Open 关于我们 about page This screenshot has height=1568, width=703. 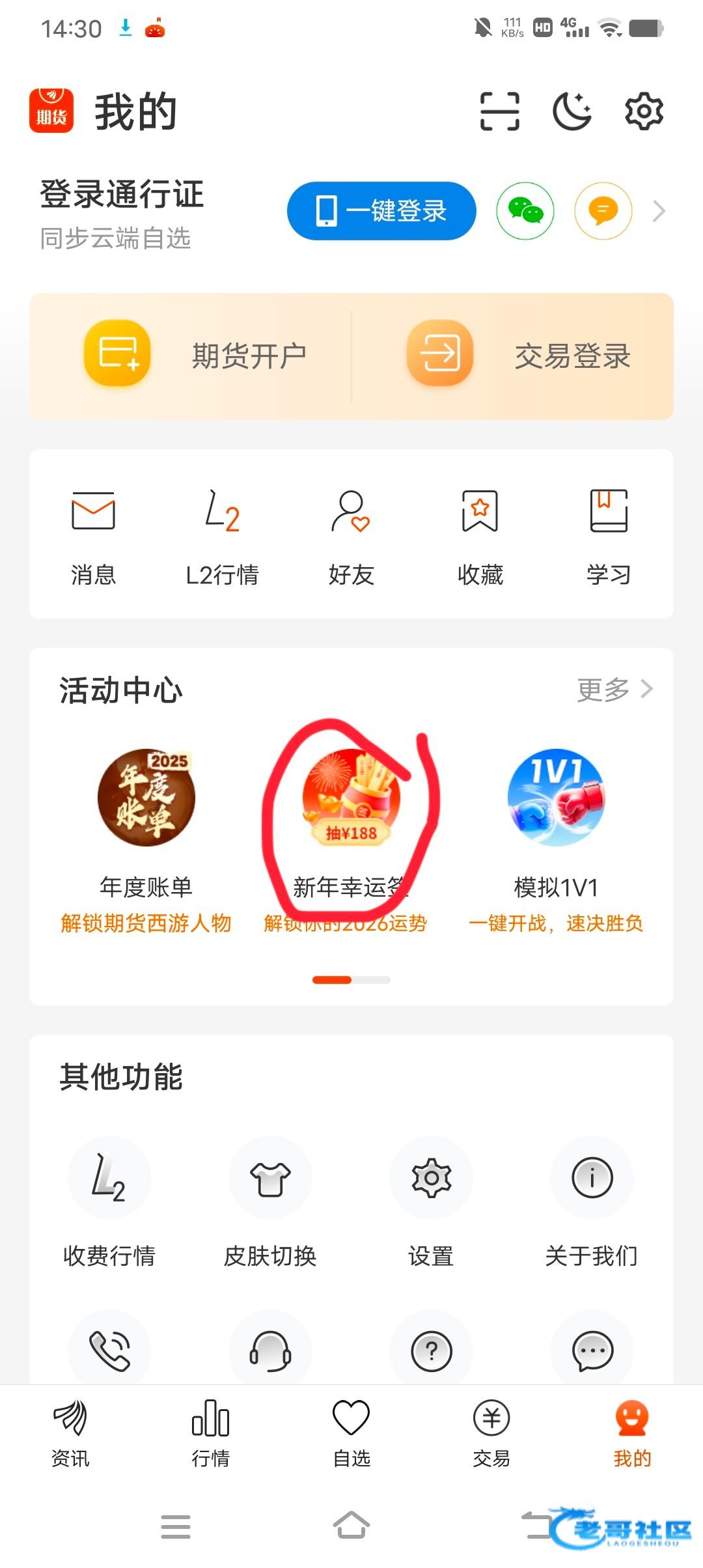pyautogui.click(x=592, y=1201)
